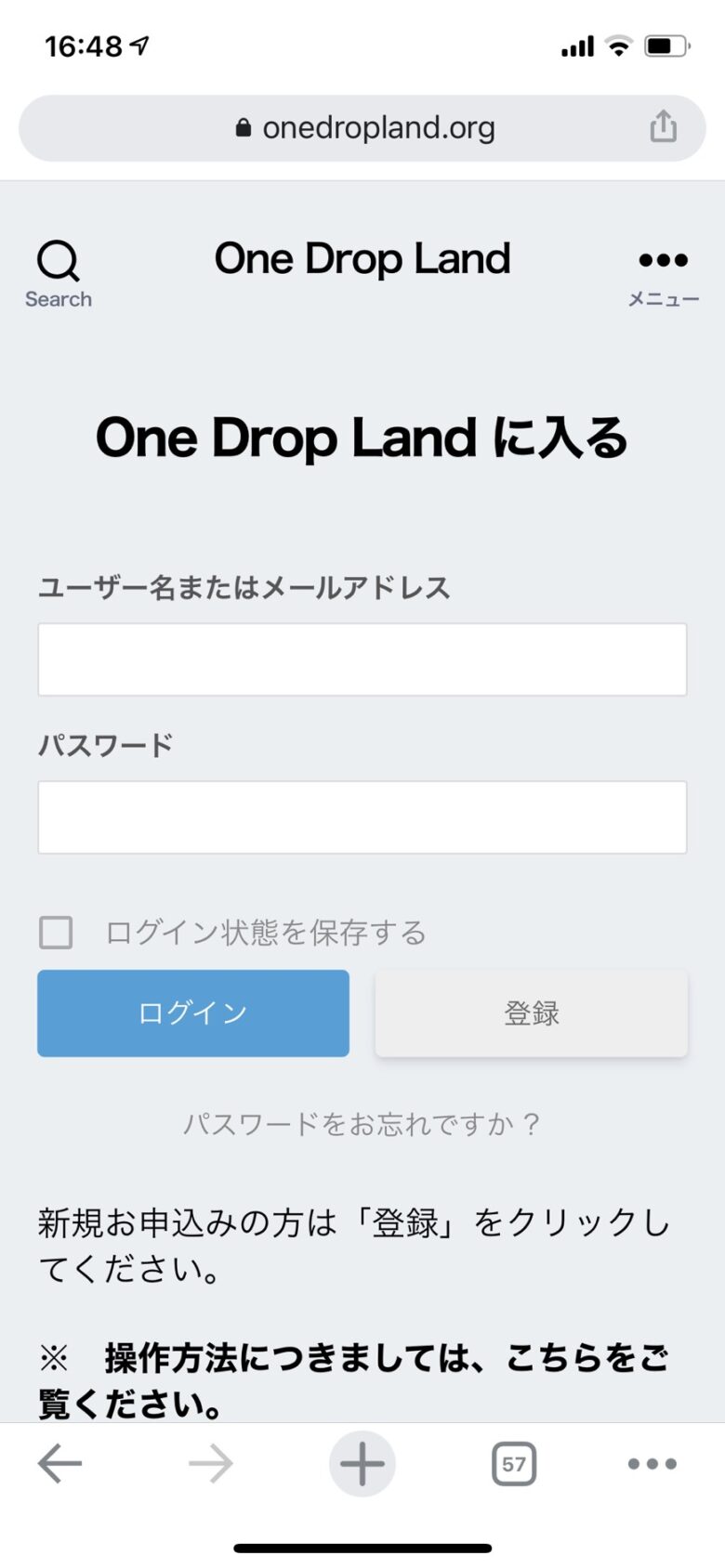Open a new tab with plus button

362,1464
